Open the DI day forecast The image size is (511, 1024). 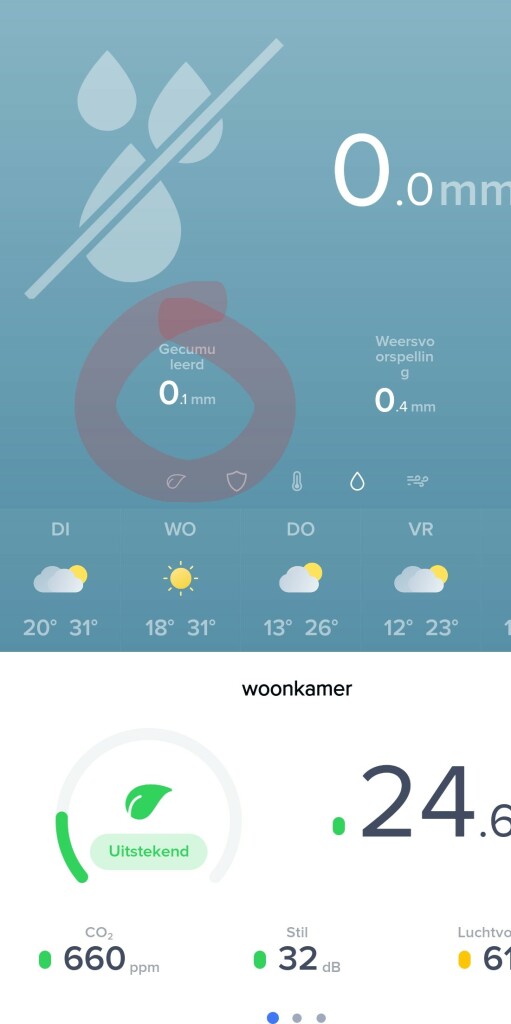[60, 580]
